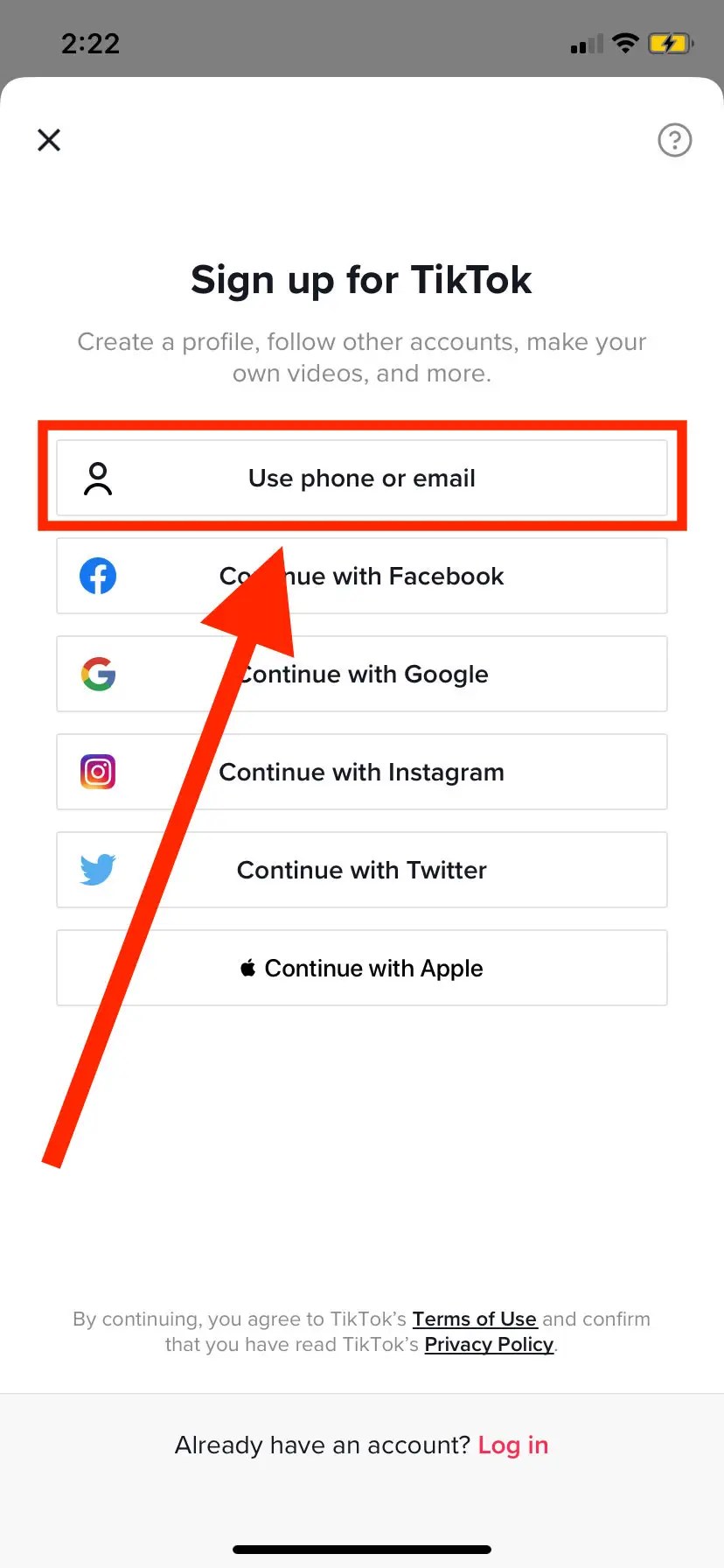The height and width of the screenshot is (1568, 724).
Task: Open the Terms of Use link
Action: pyautogui.click(x=474, y=1319)
